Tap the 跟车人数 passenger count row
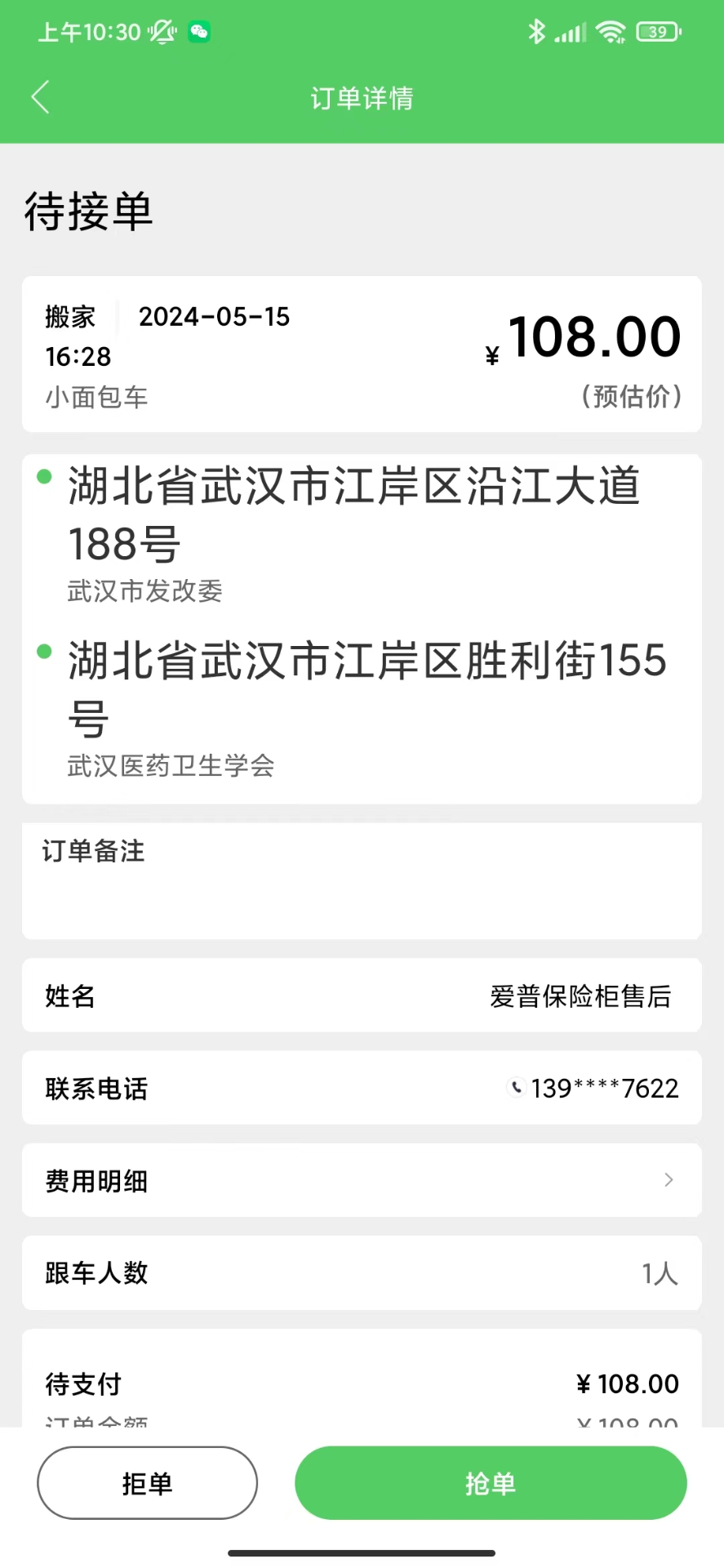 pos(362,1272)
